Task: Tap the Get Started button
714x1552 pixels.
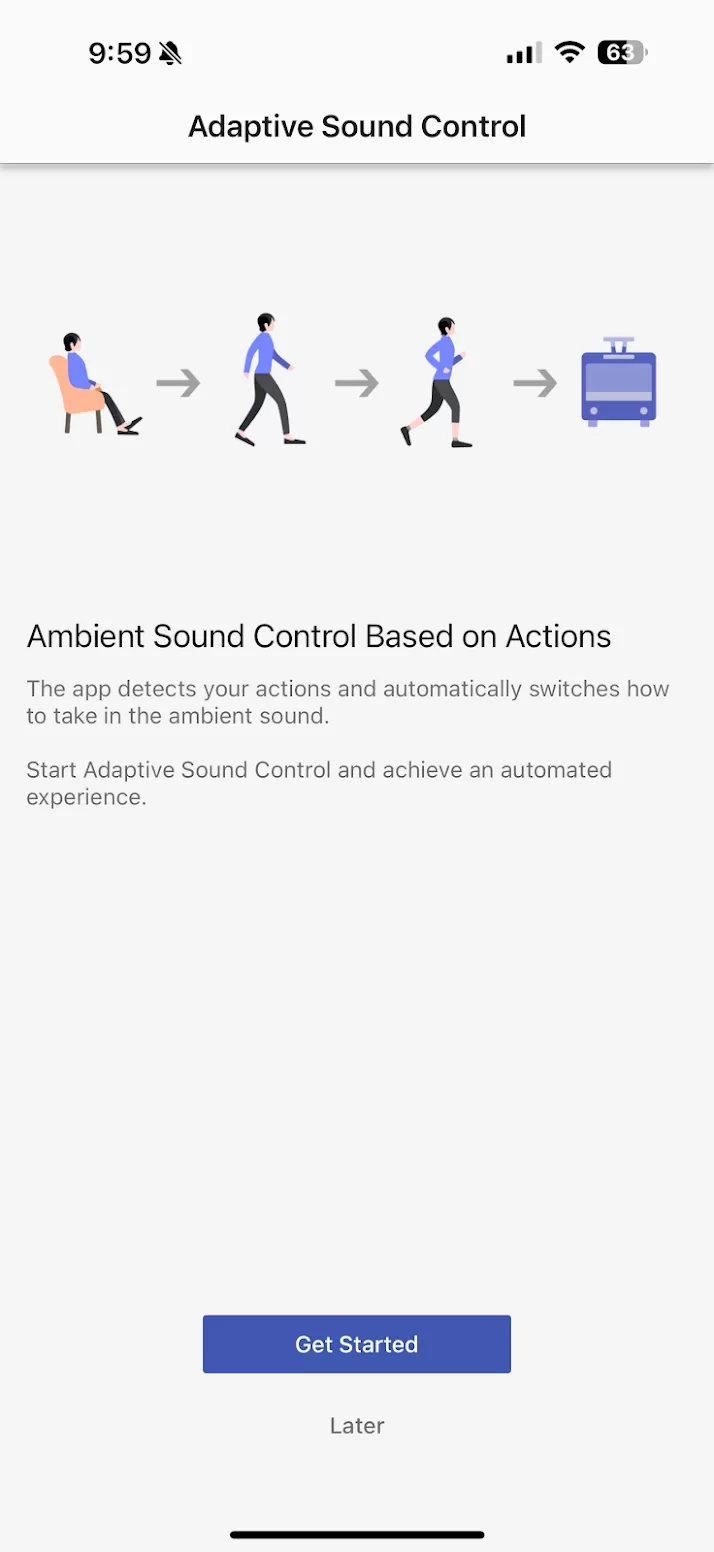Action: coord(356,1344)
